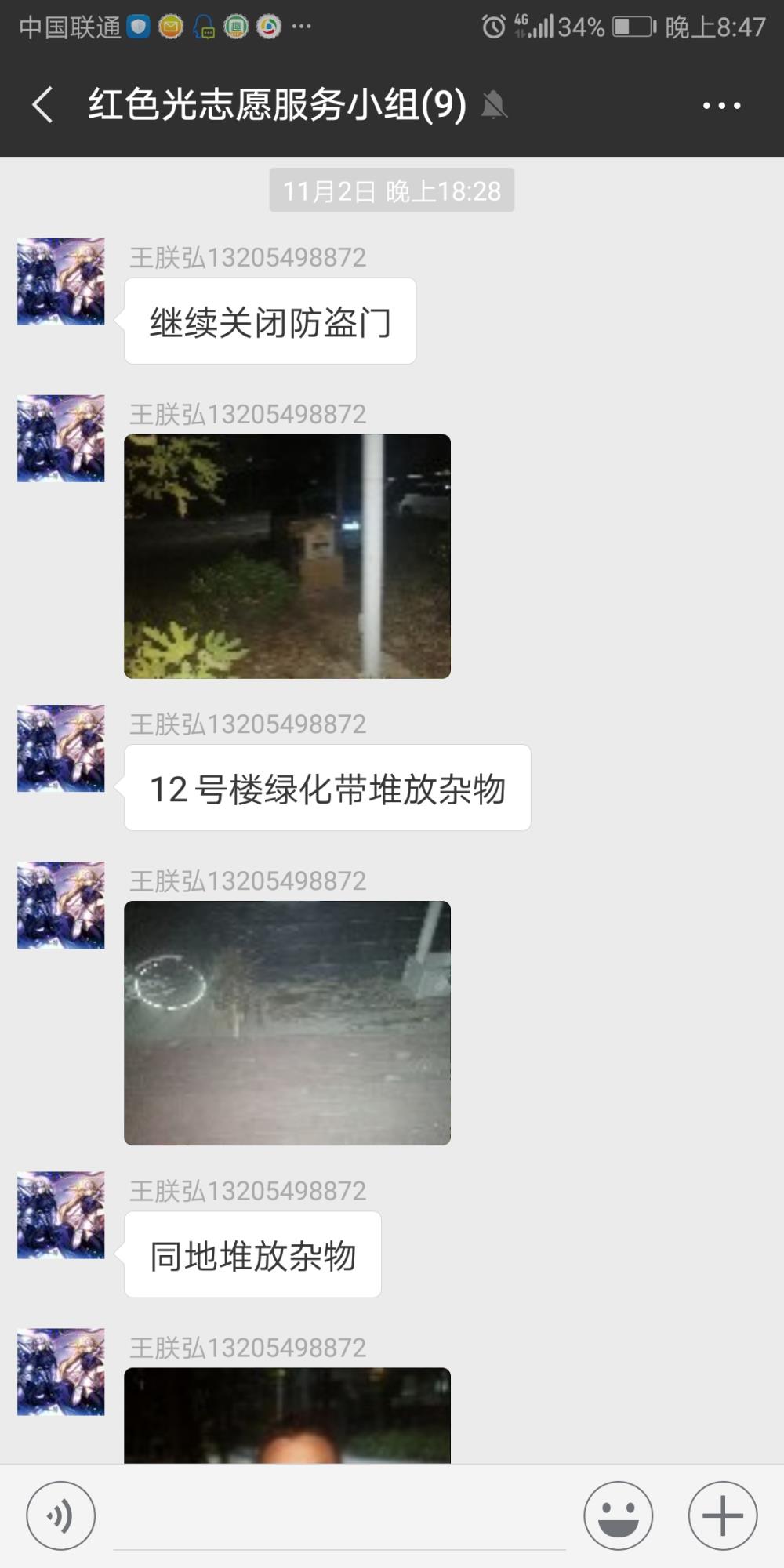784x1568 pixels.
Task: Open the group chat overflow menu
Action: 721,105
